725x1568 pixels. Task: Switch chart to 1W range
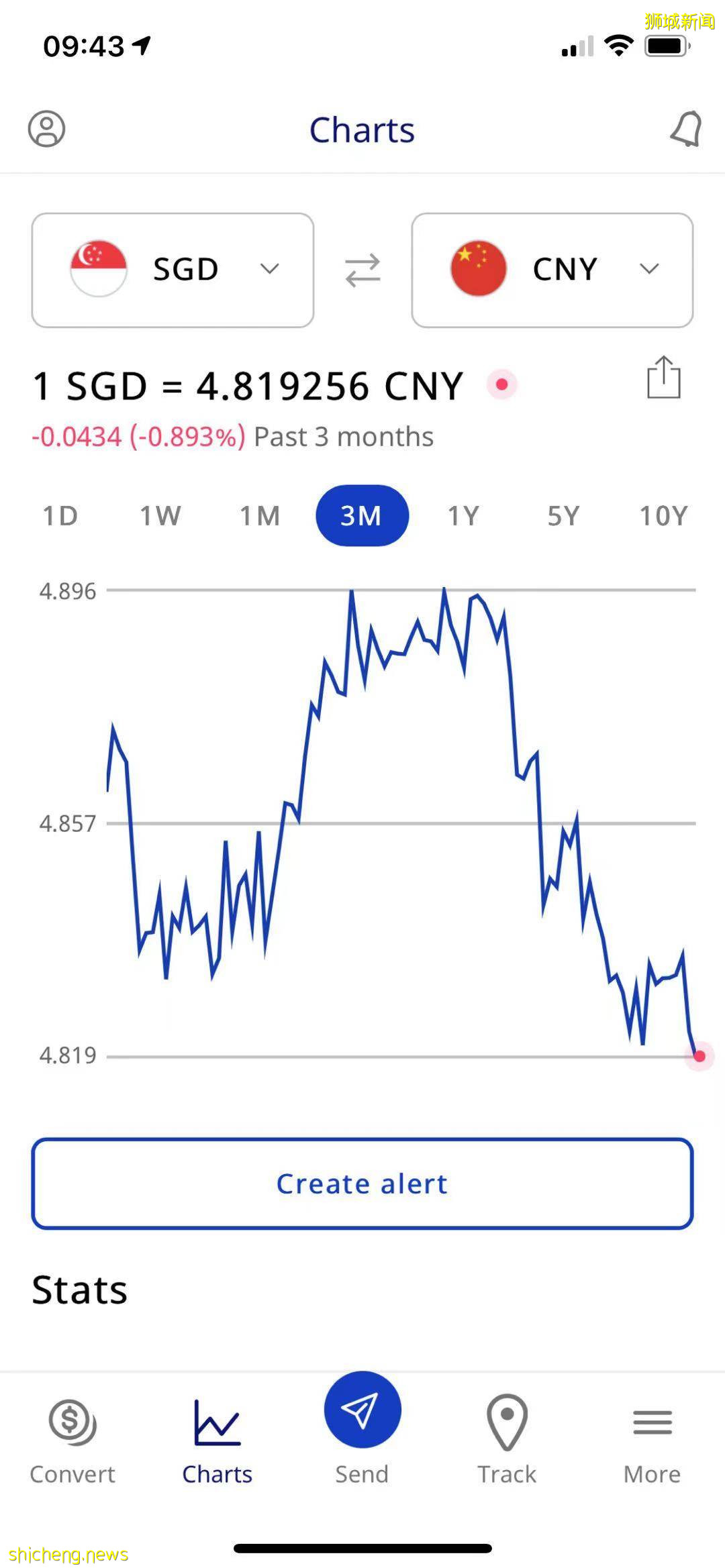(160, 516)
